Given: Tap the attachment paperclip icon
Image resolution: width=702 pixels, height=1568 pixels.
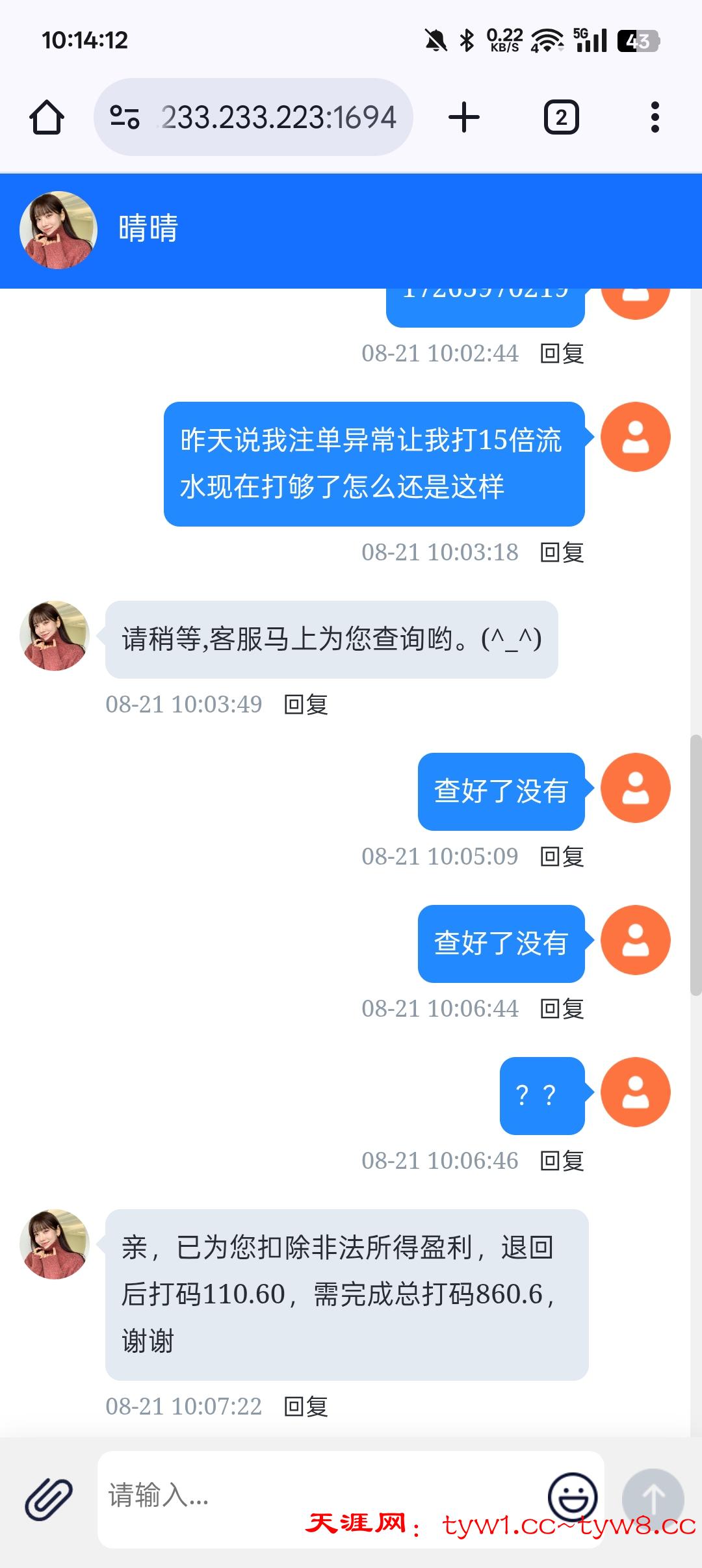Looking at the screenshot, I should (x=49, y=1498).
